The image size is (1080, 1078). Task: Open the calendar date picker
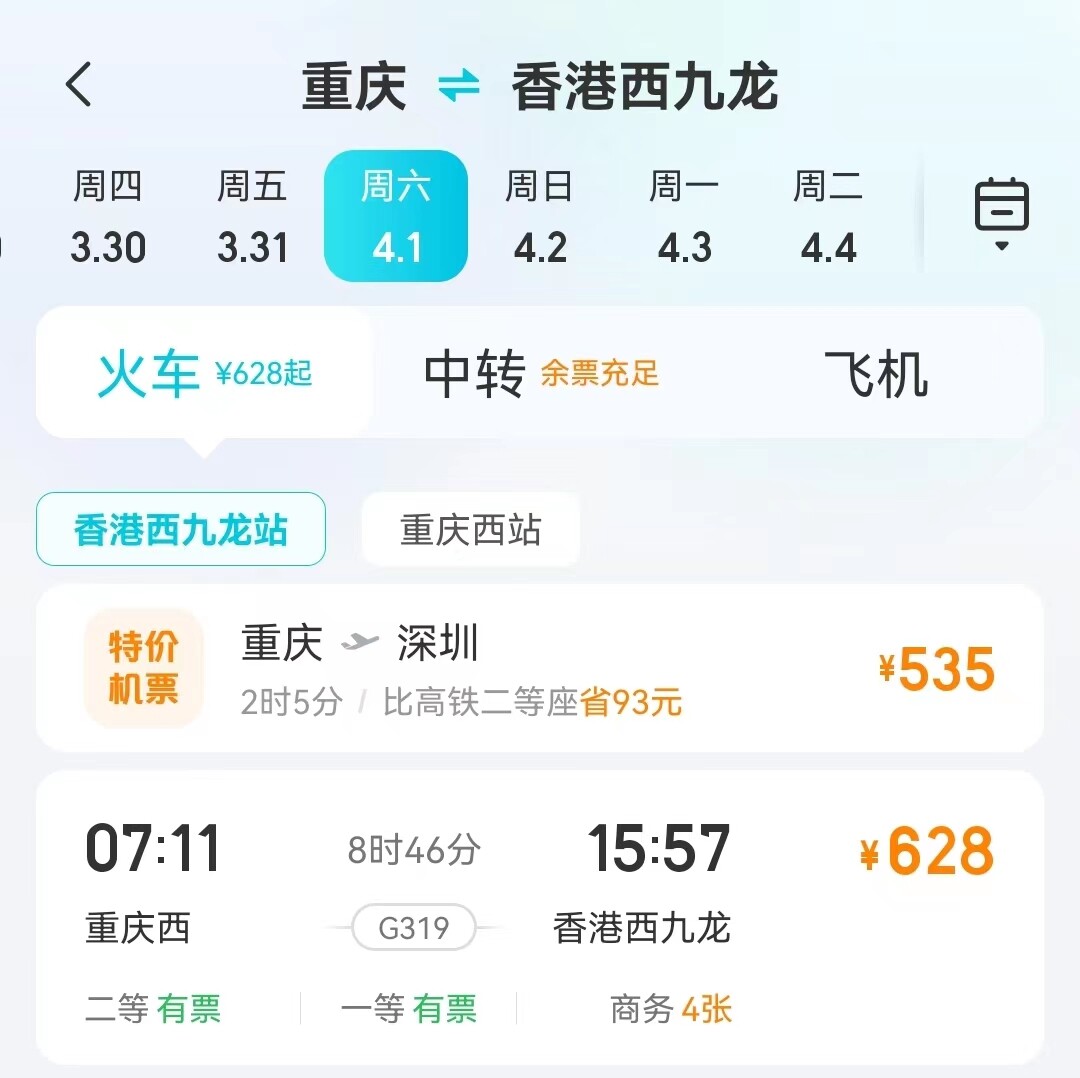point(1001,212)
